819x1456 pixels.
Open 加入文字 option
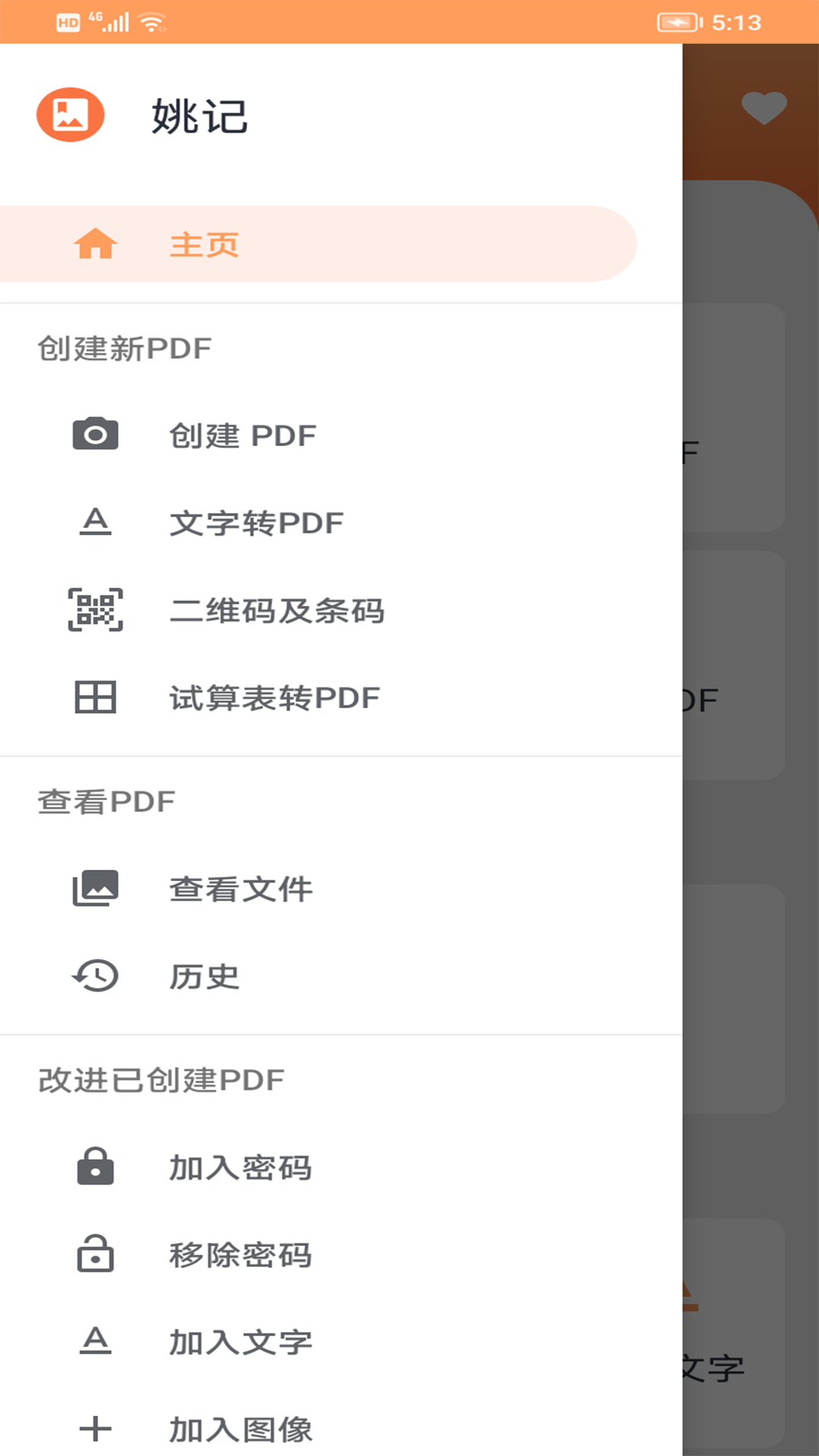(240, 1342)
